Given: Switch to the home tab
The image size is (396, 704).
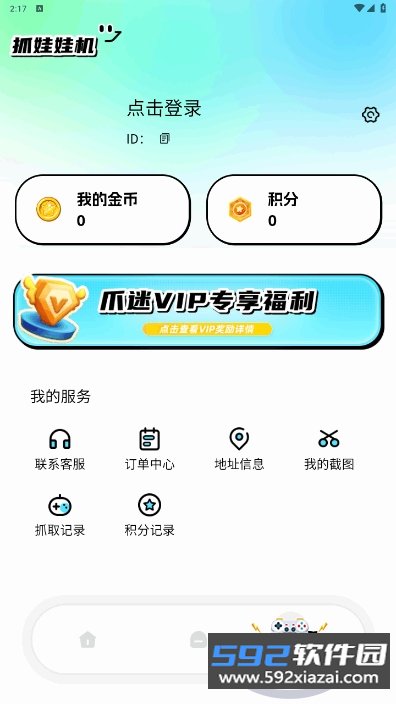Looking at the screenshot, I should click(88, 639).
